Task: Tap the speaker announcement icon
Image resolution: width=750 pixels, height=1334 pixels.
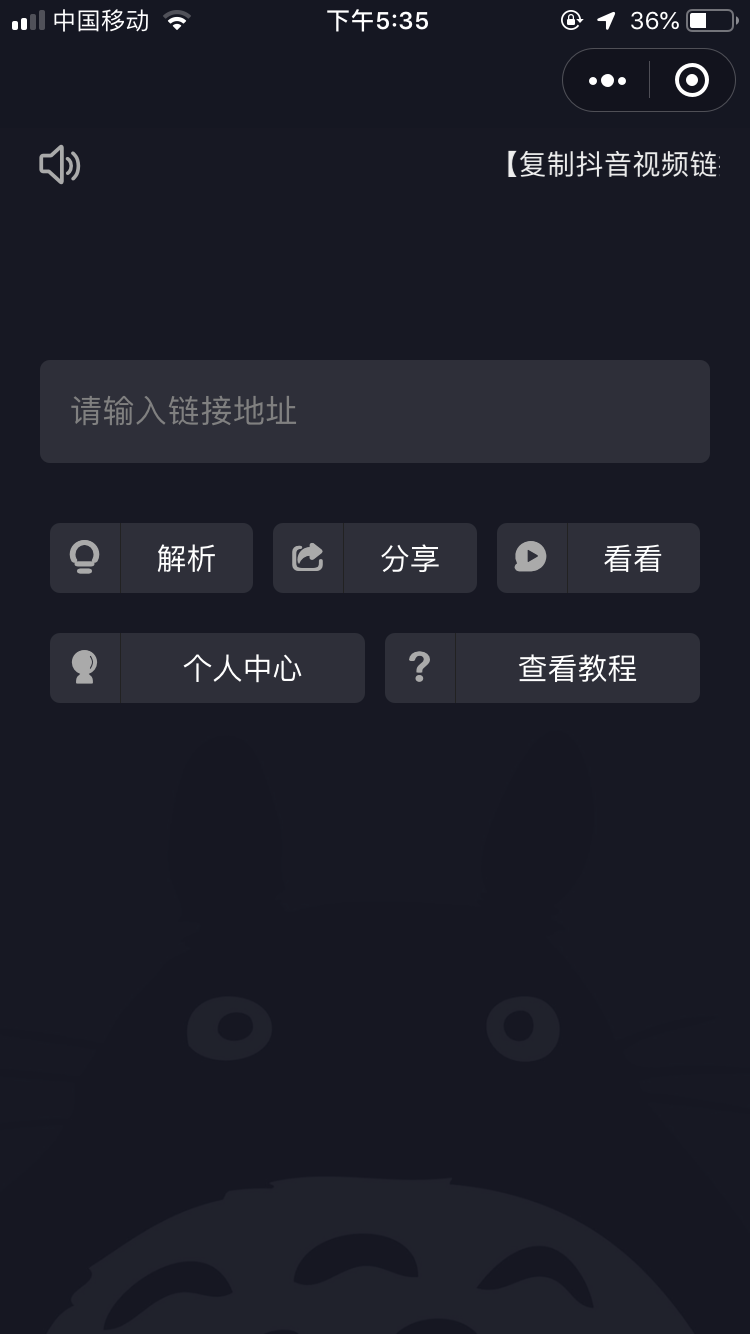Action: pyautogui.click(x=59, y=164)
